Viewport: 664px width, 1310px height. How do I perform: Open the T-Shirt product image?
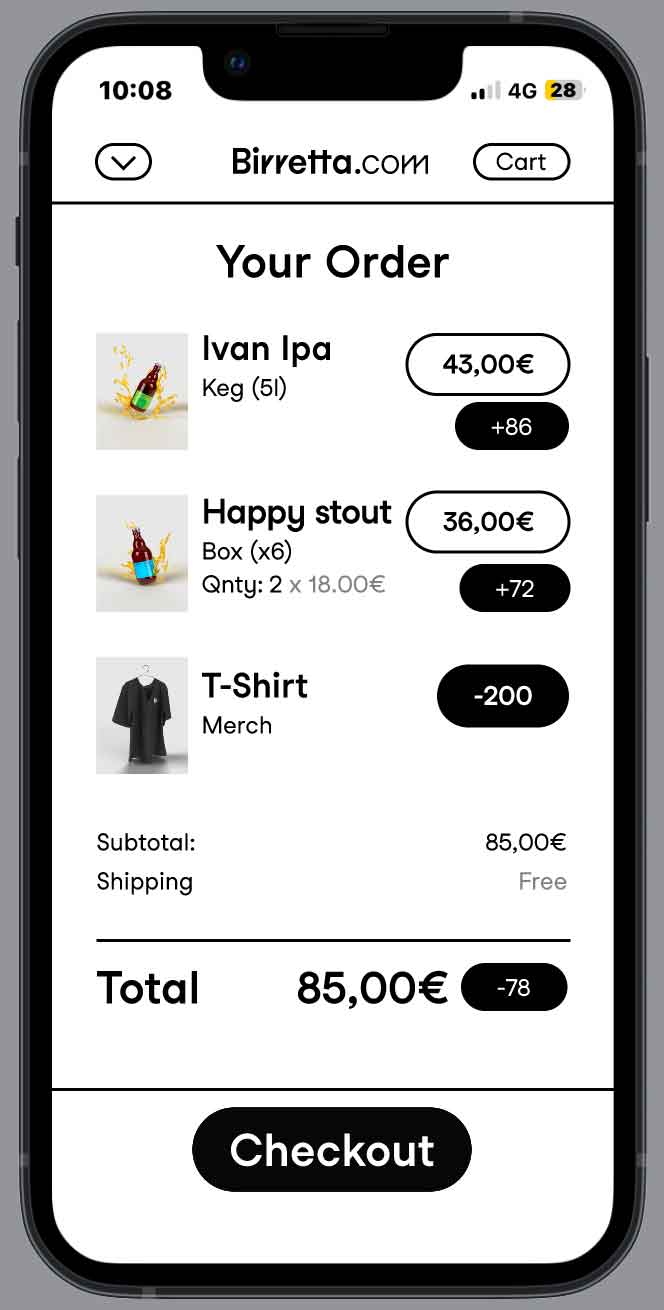click(142, 715)
